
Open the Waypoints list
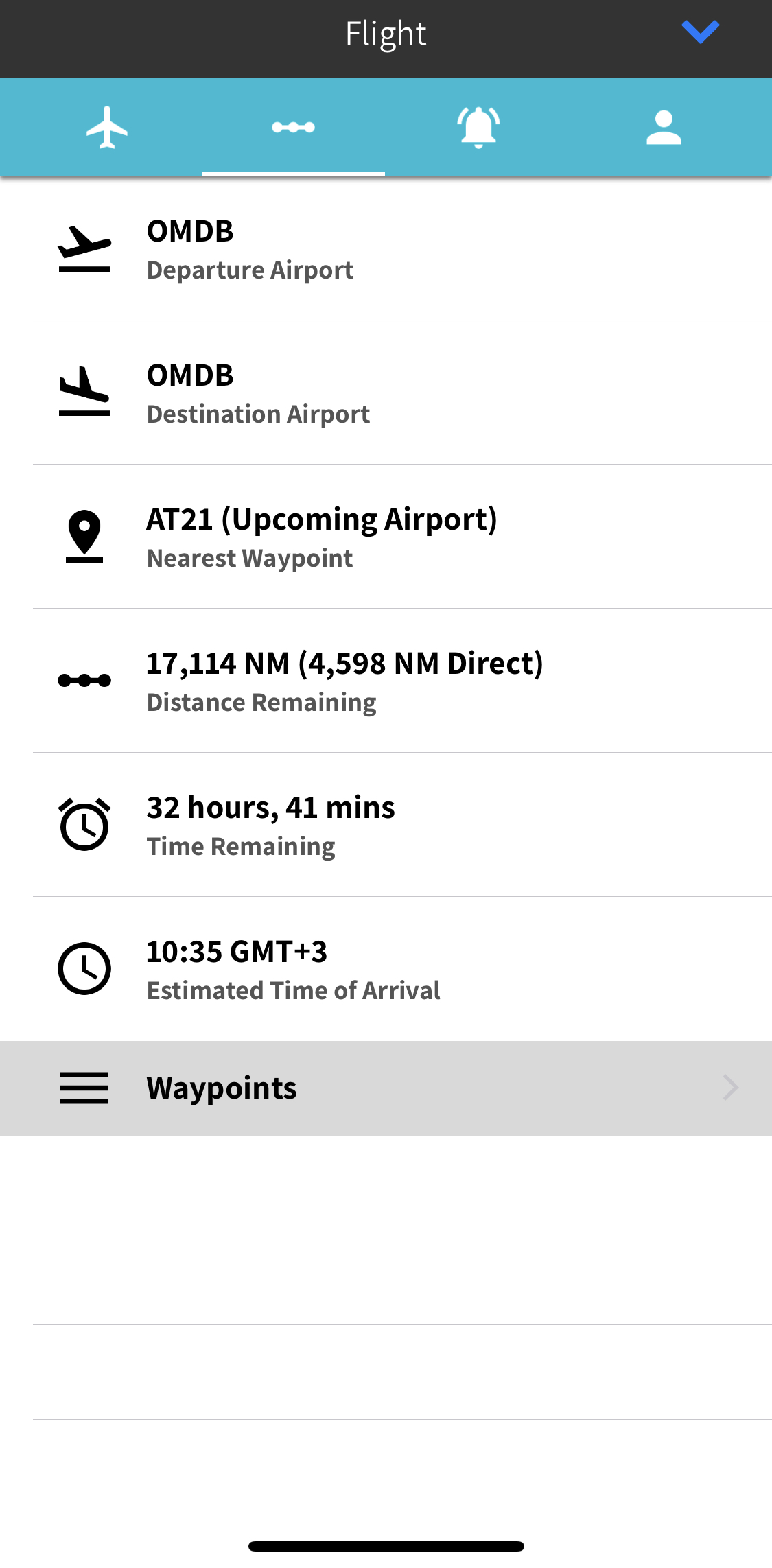pos(386,1088)
